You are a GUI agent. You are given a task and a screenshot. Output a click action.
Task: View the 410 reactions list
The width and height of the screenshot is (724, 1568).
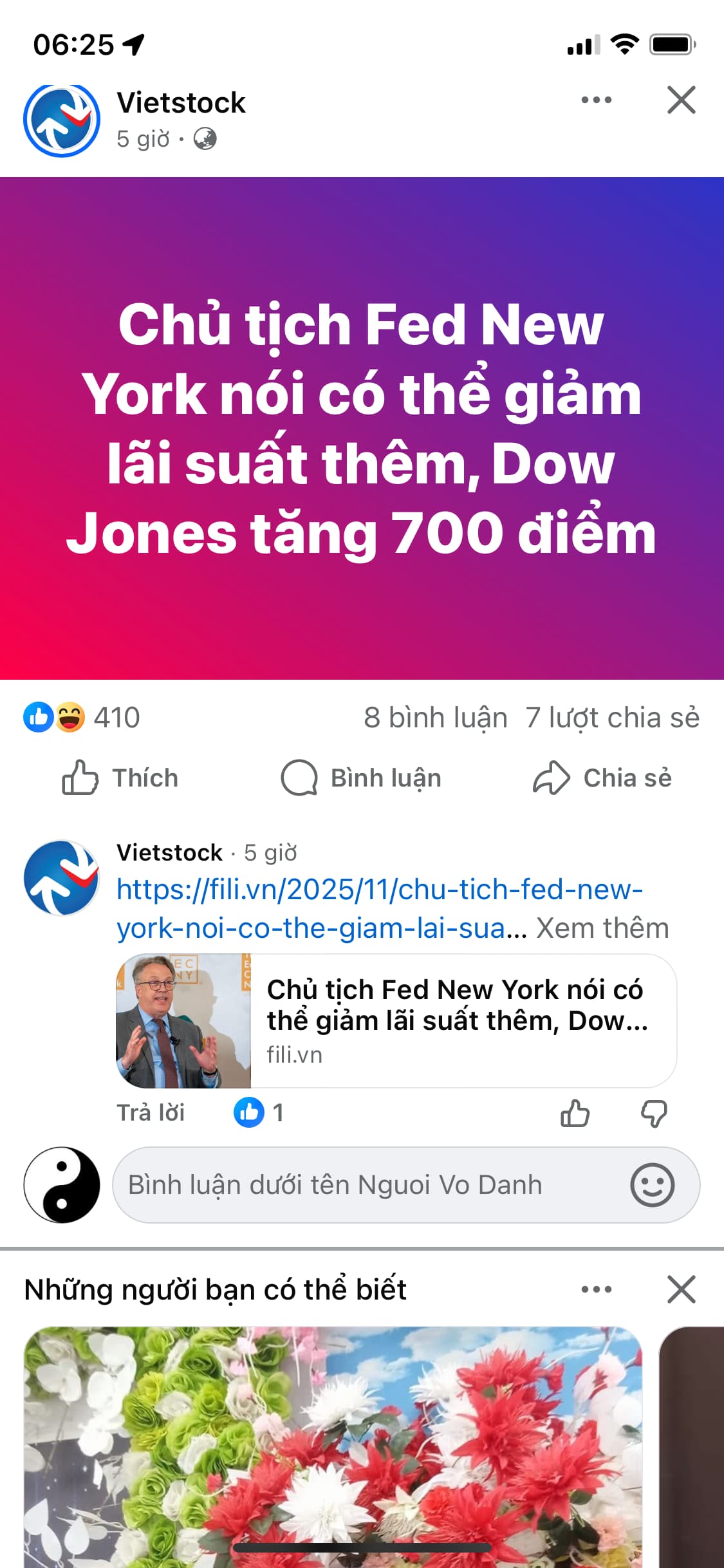(x=82, y=717)
